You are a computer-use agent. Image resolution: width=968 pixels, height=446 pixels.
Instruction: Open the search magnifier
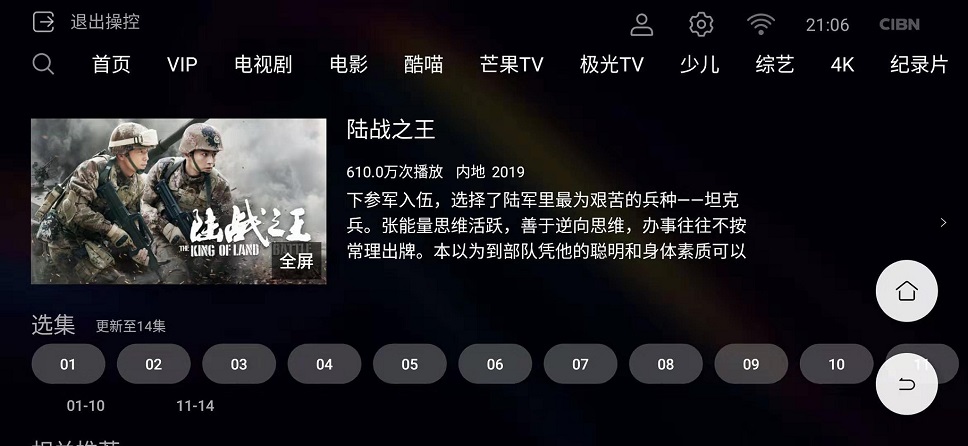click(x=43, y=64)
